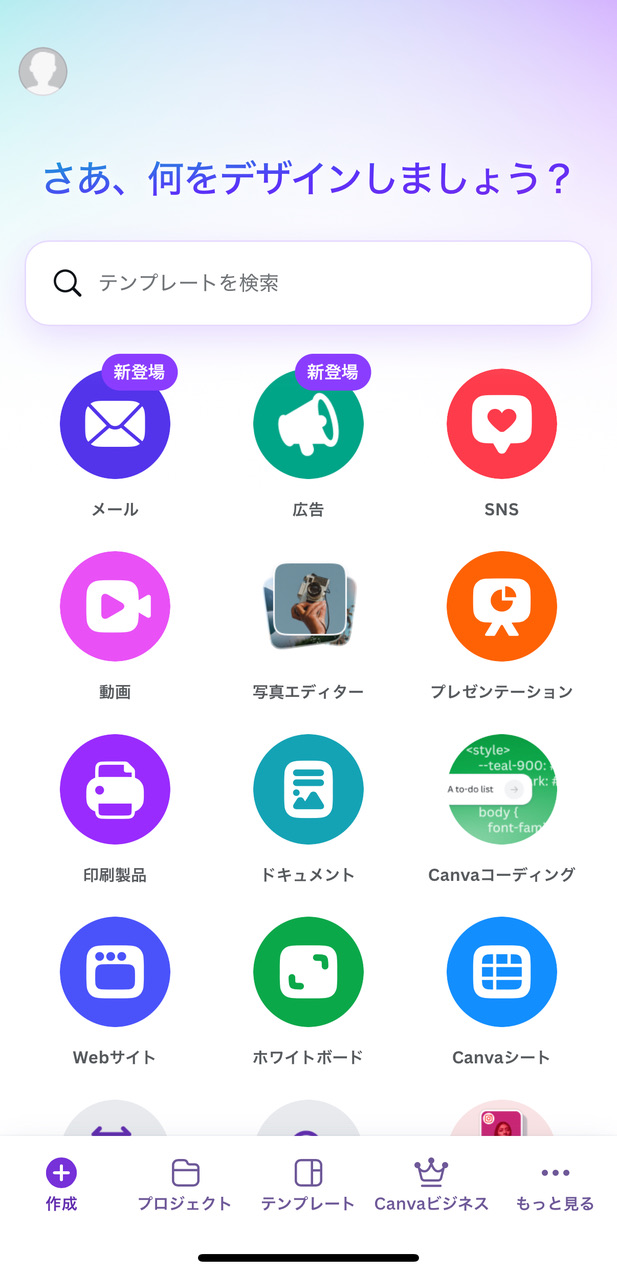The width and height of the screenshot is (617, 1274).
Task: Open the profile avatar
Action: [x=43, y=72]
